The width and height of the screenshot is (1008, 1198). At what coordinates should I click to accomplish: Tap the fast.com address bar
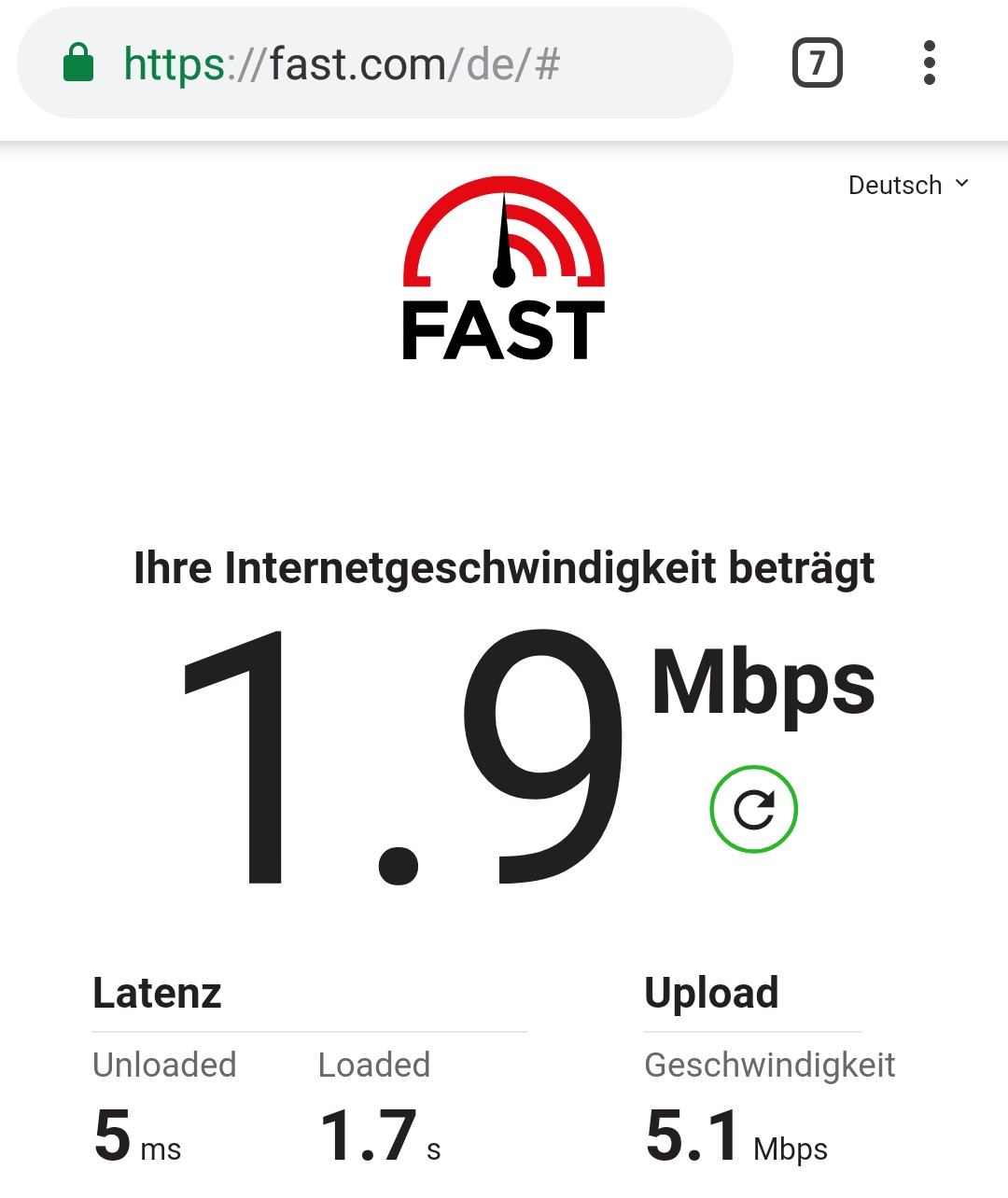click(373, 63)
